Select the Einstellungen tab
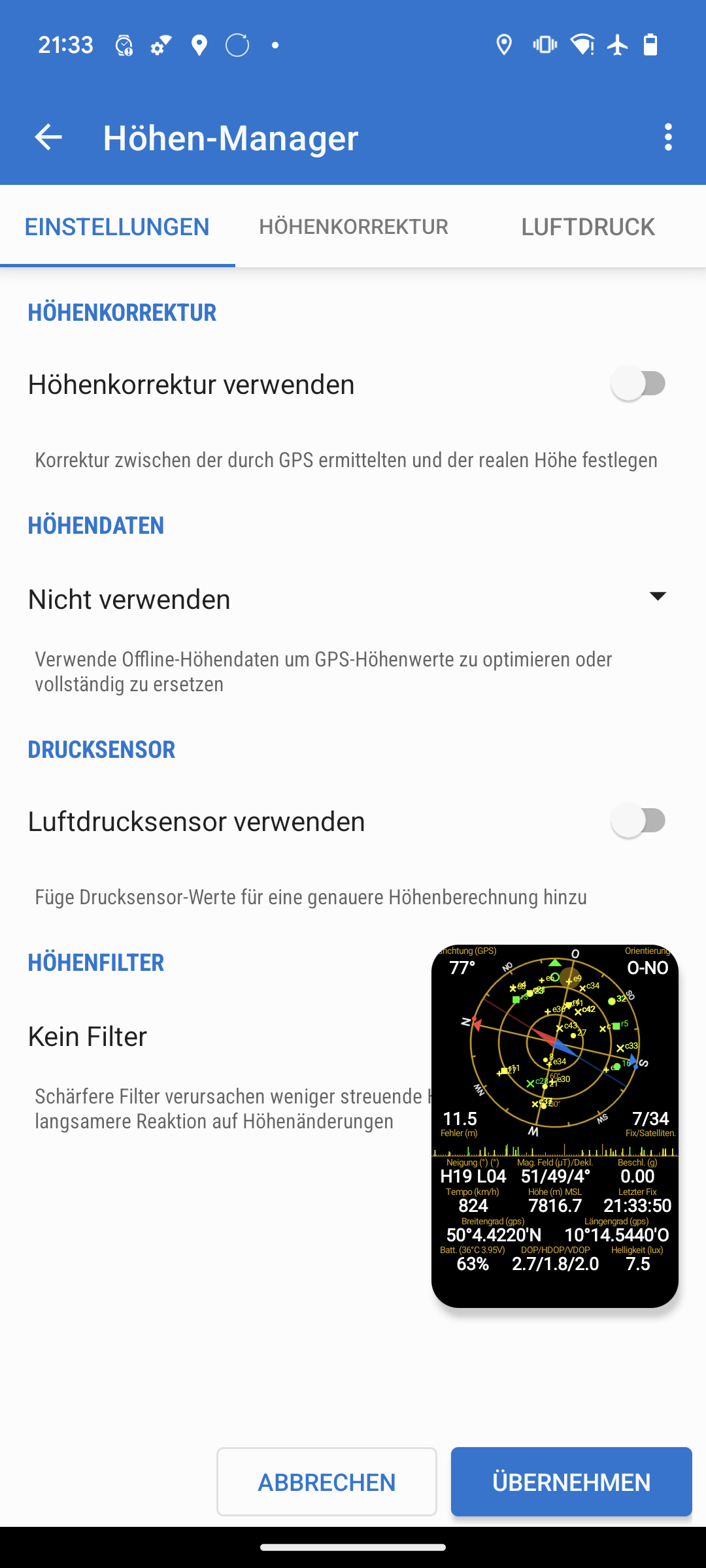 tap(117, 227)
